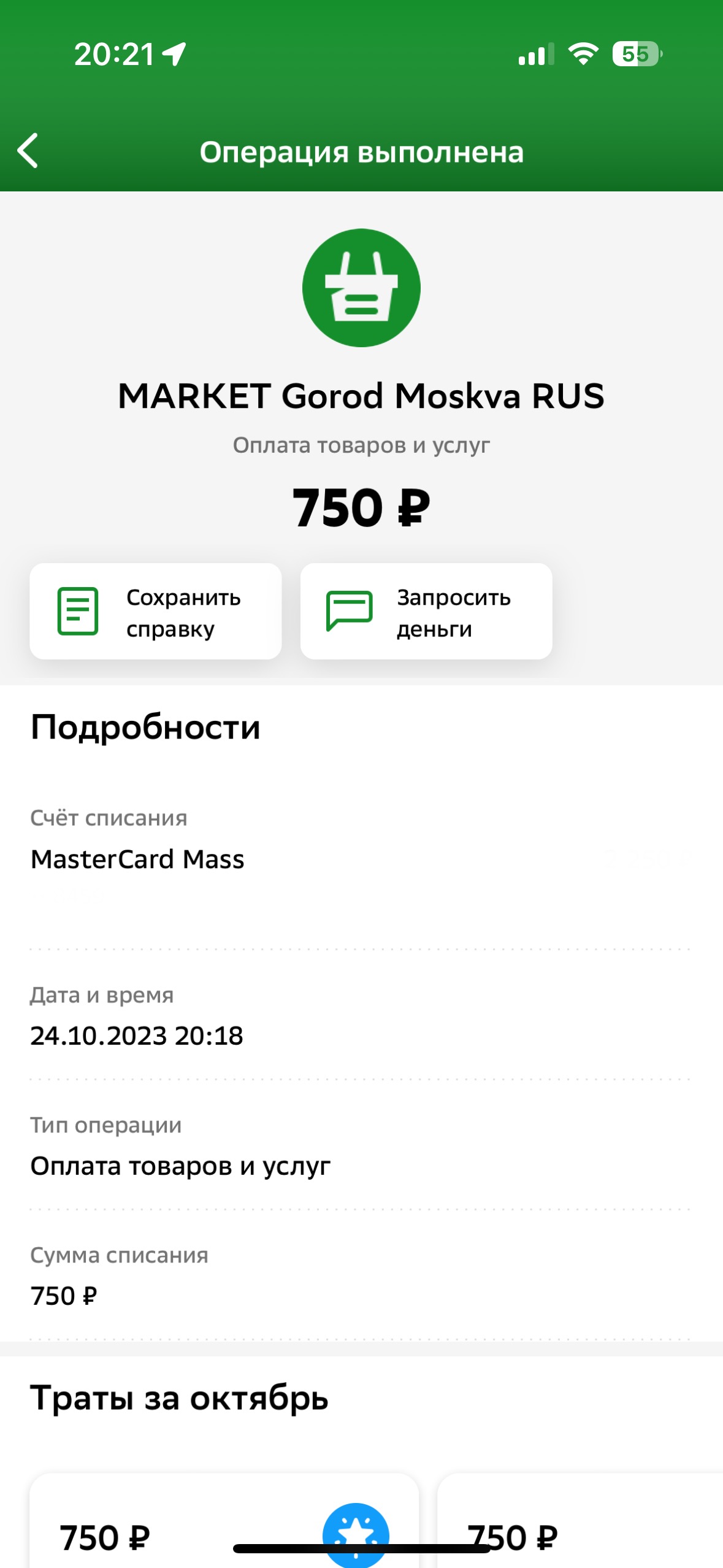The image size is (723, 1568).
Task: Open the Счёт списания MasterCard Mass row
Action: 361,859
